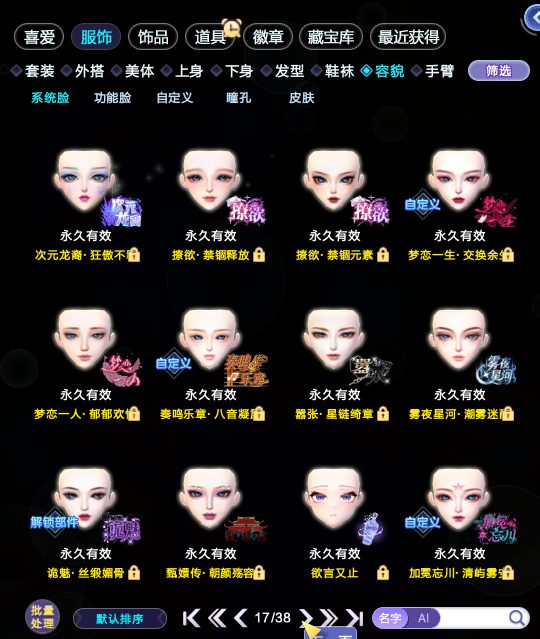
Task: Switch to the 喜爱 tab
Action: [x=39, y=37]
